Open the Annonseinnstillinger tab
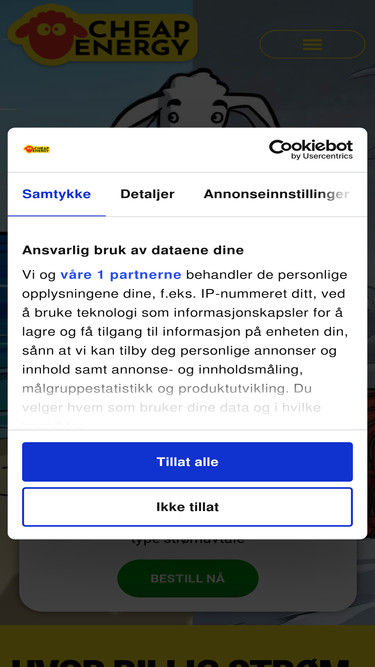 tap(276, 194)
